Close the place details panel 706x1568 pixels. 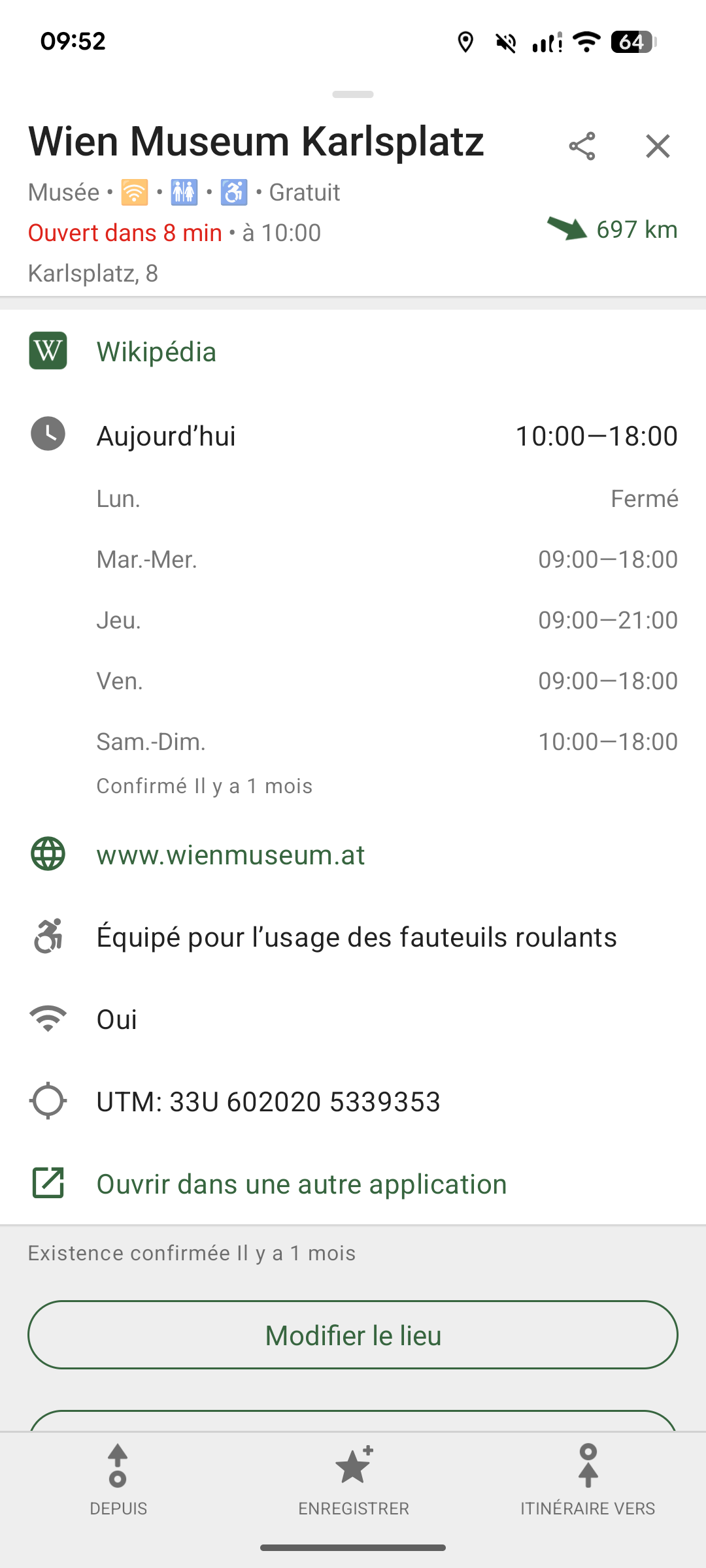pos(658,146)
